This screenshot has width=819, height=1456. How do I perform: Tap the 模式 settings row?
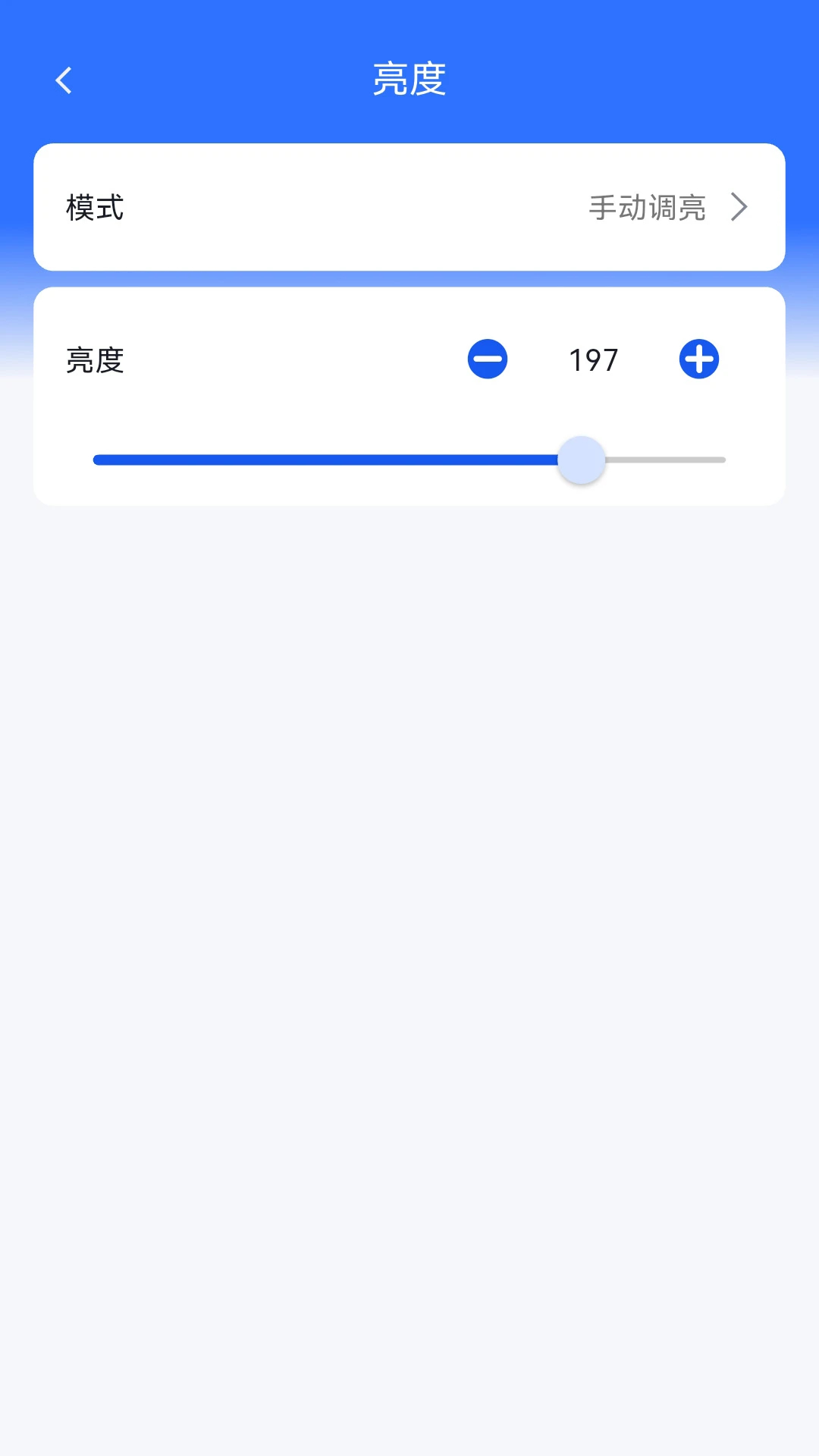[x=409, y=207]
